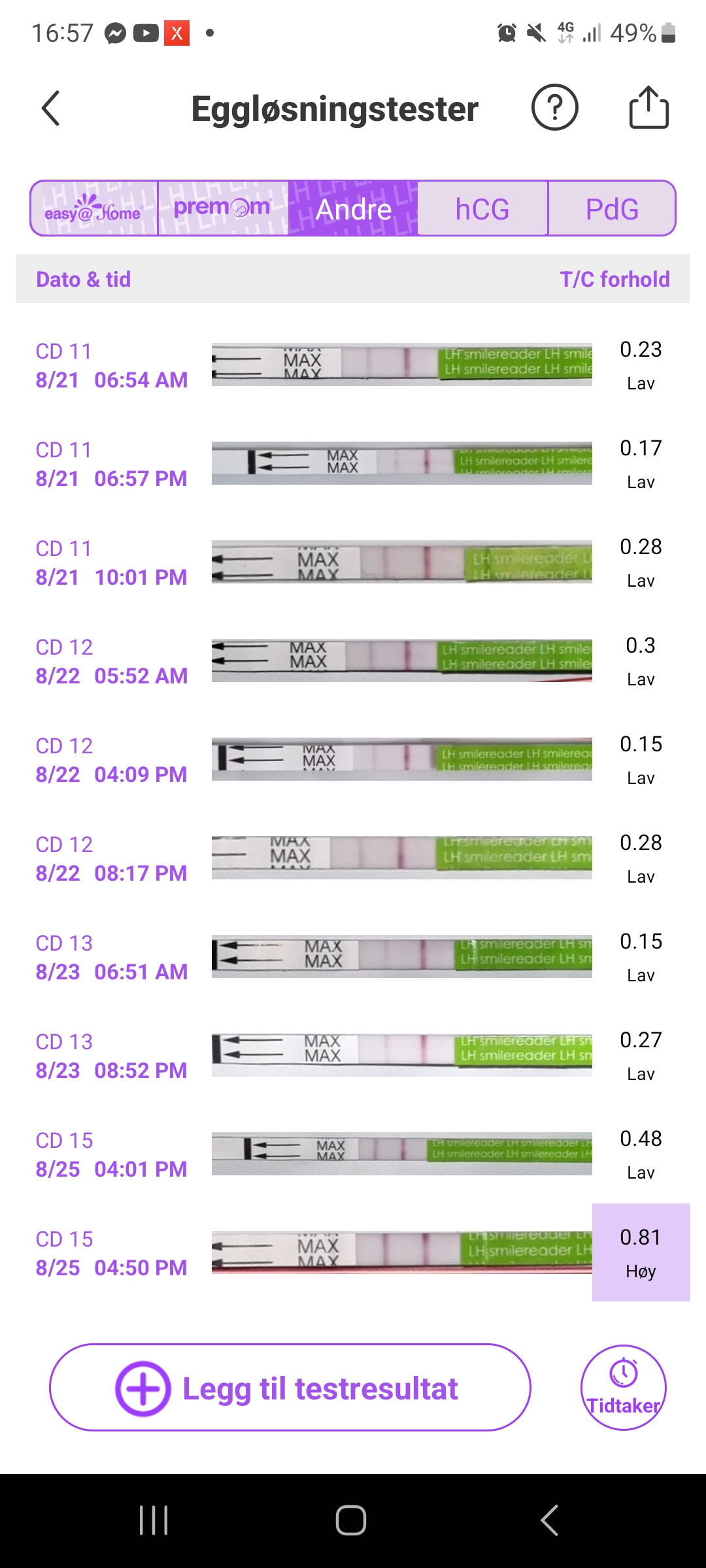Viewport: 706px width, 1568px height.
Task: Open the help question mark icon
Action: pos(554,108)
